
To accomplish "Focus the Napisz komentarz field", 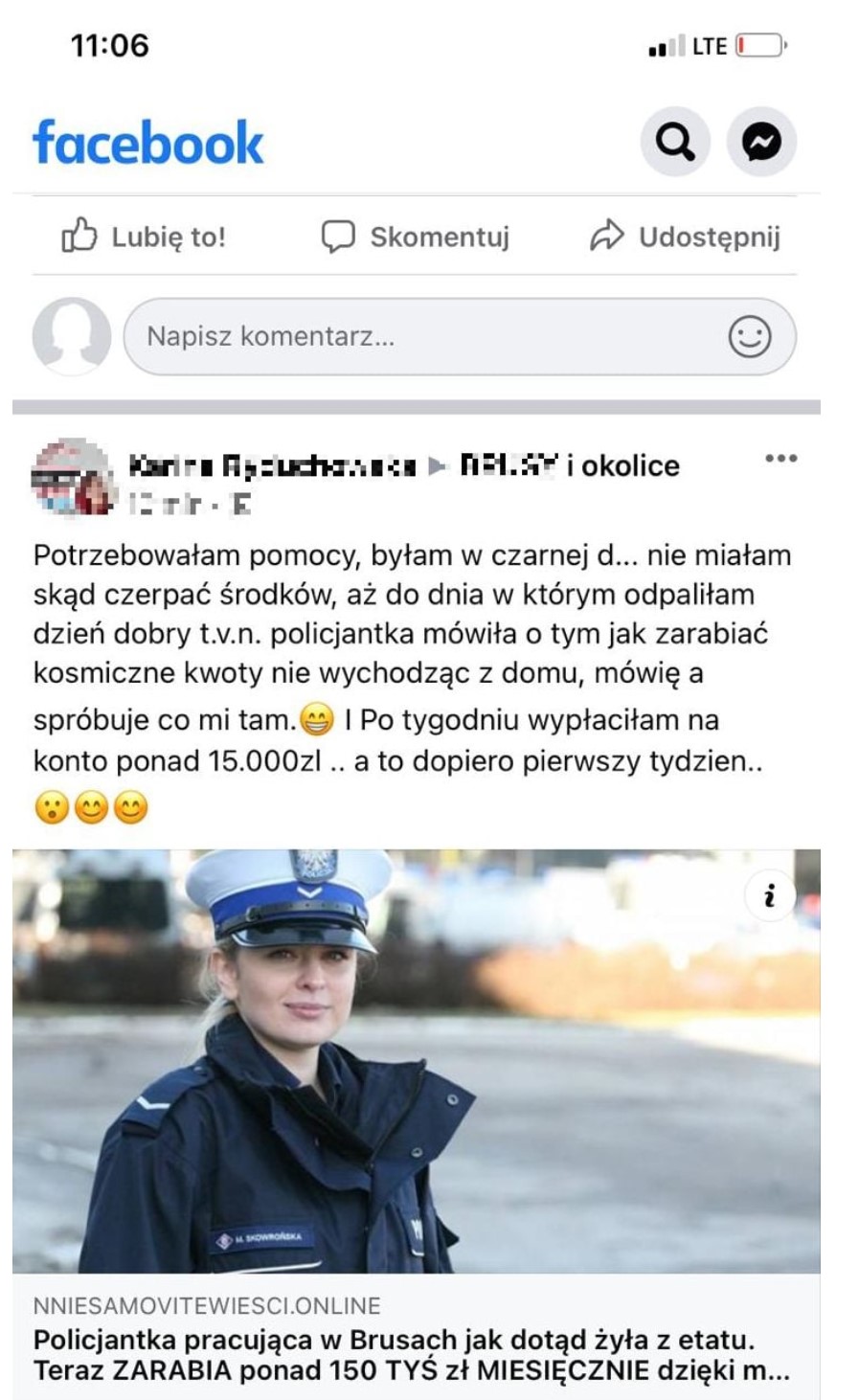I will click(421, 336).
